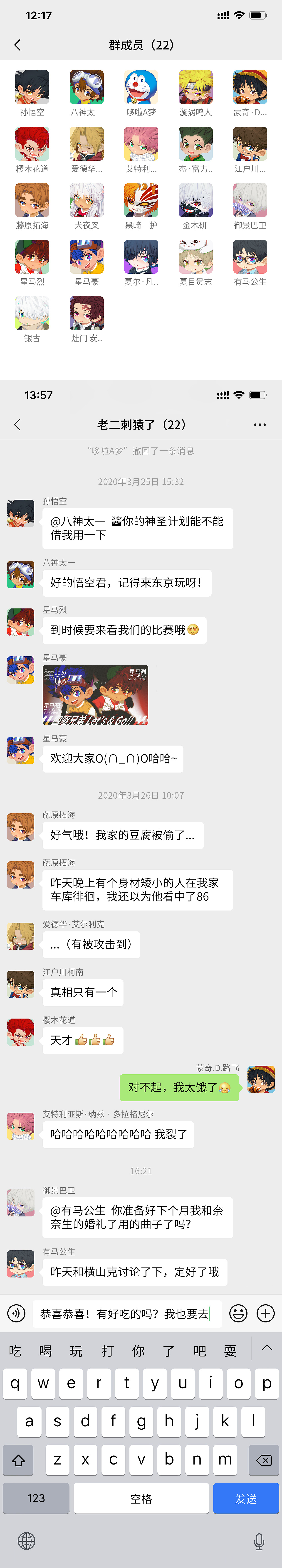Switch the keyboard to 123 numbers
The image size is (282, 1568).
pos(36,1499)
